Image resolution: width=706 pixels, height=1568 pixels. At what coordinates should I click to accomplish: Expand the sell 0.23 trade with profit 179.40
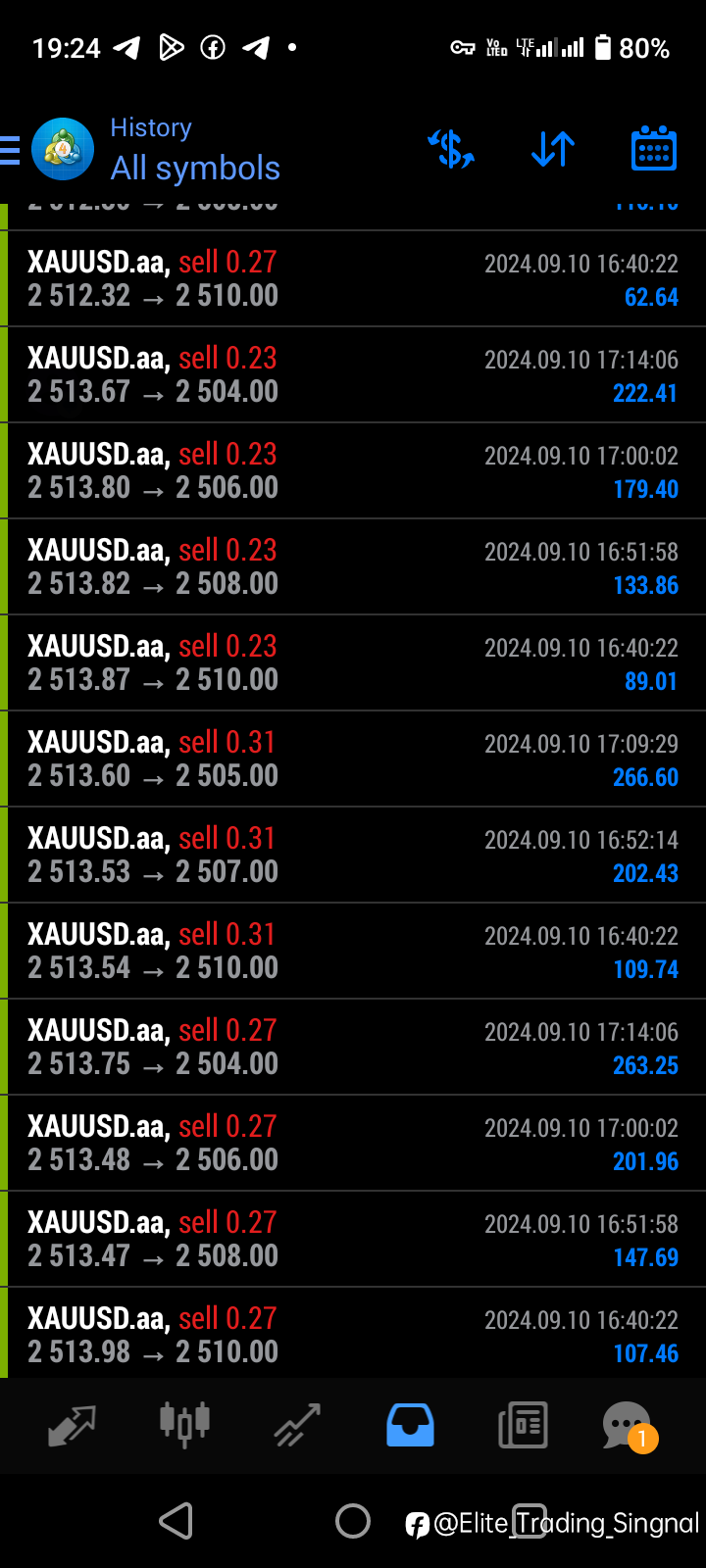[x=353, y=471]
